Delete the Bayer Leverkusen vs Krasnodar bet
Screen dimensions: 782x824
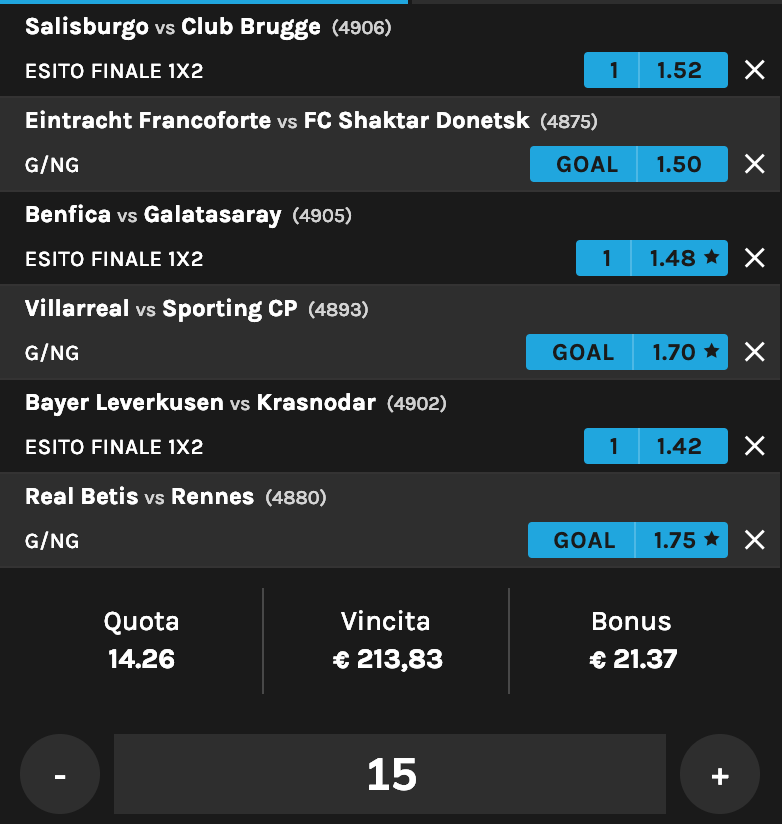(x=755, y=446)
